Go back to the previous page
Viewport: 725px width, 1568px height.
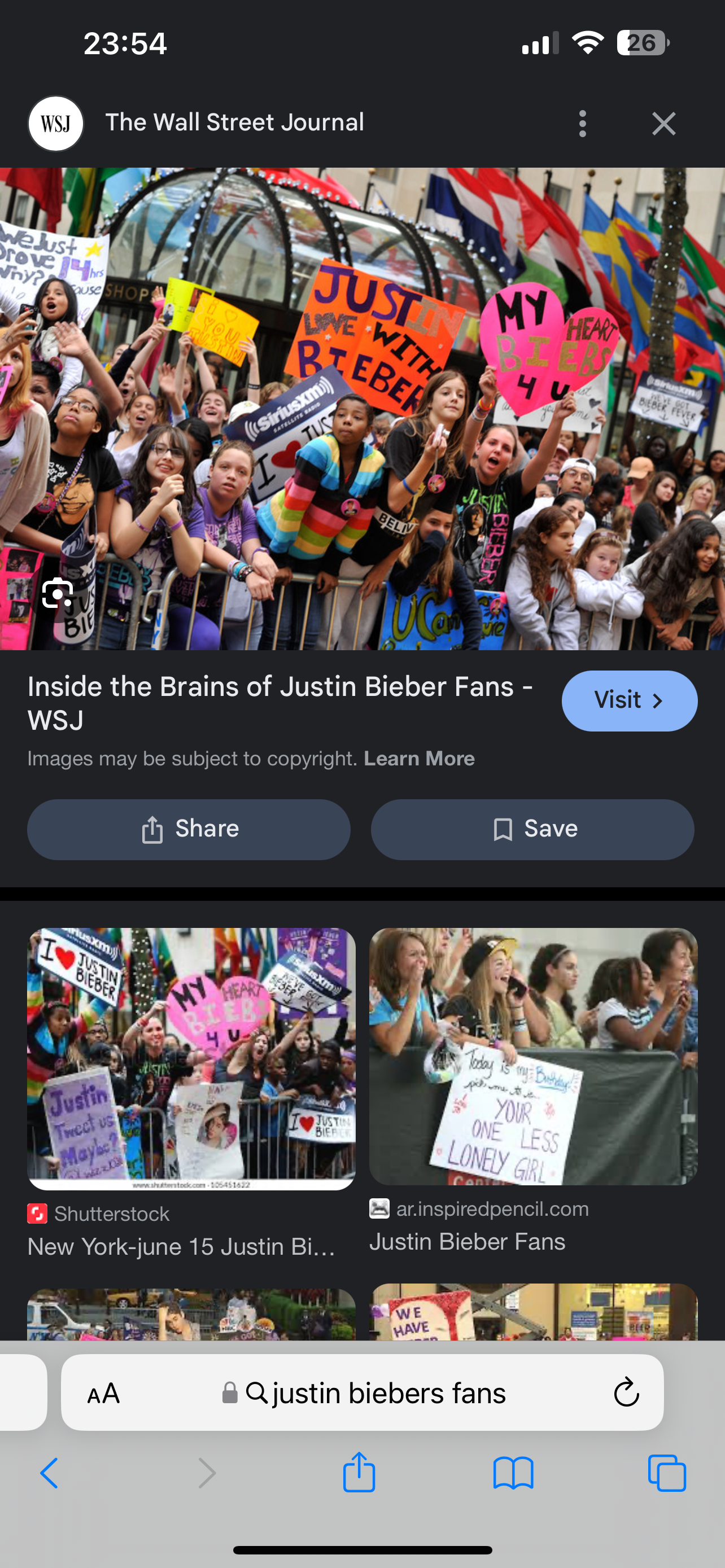49,1474
